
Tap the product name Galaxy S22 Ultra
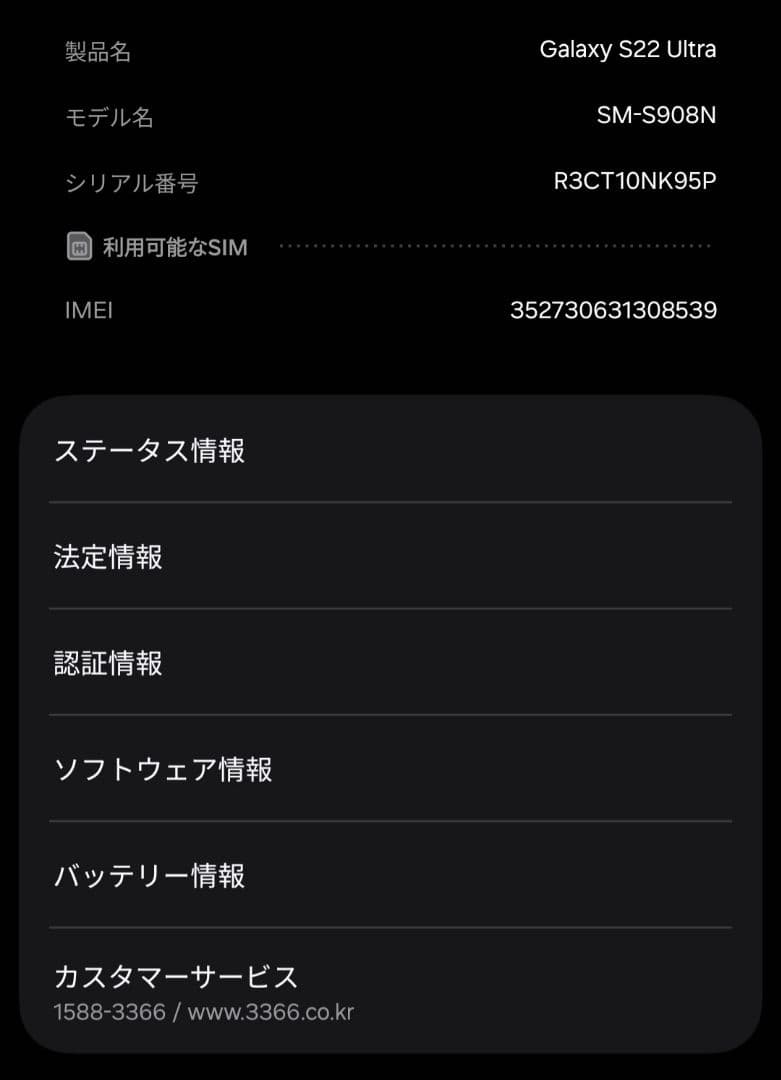630,48
